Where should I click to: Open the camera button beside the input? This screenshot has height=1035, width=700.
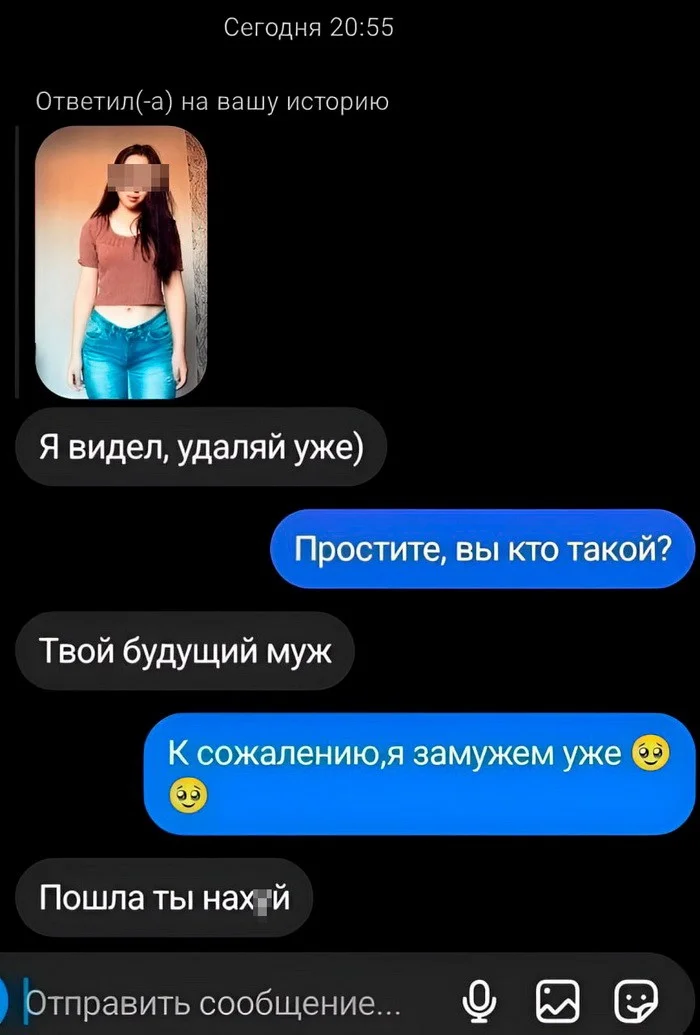tap(4, 1001)
